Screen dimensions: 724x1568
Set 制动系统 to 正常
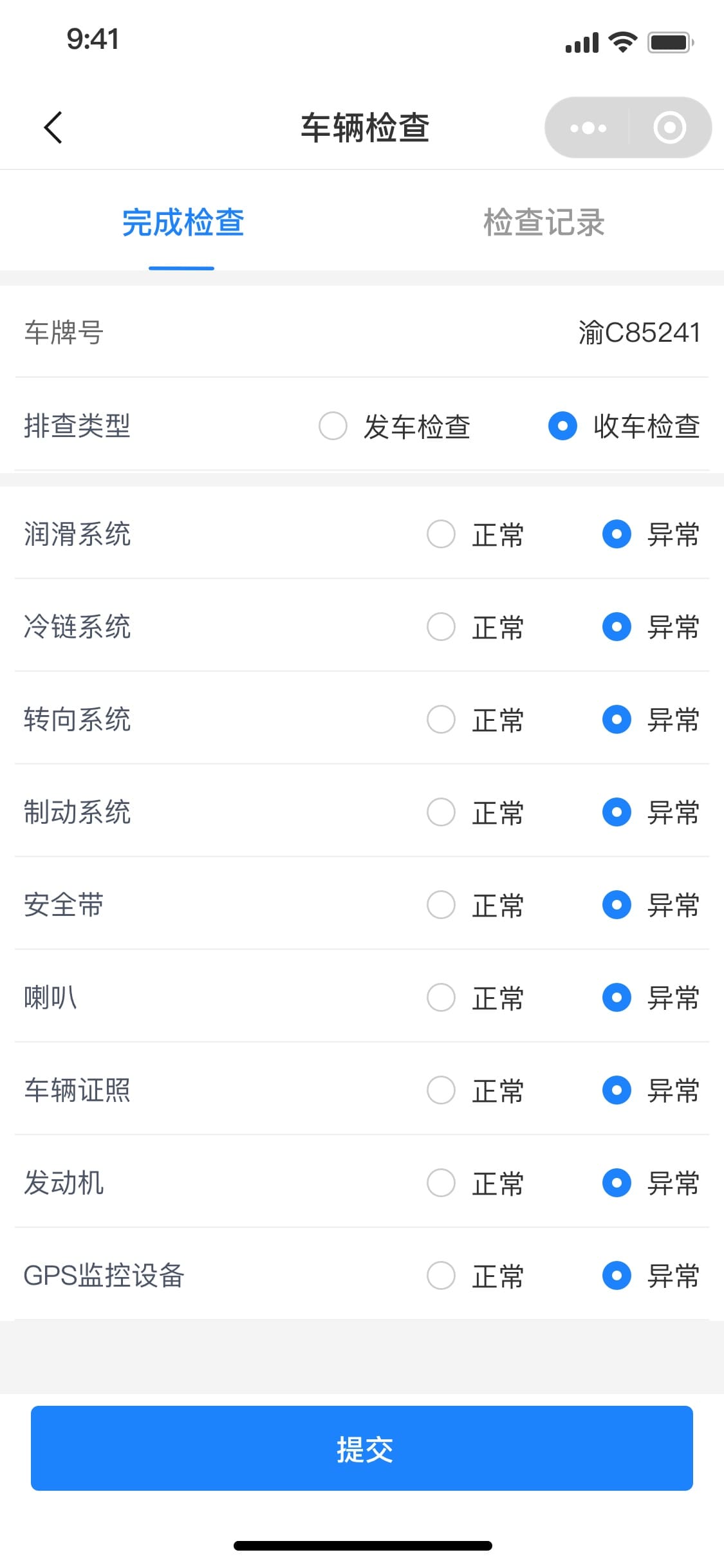coord(476,812)
